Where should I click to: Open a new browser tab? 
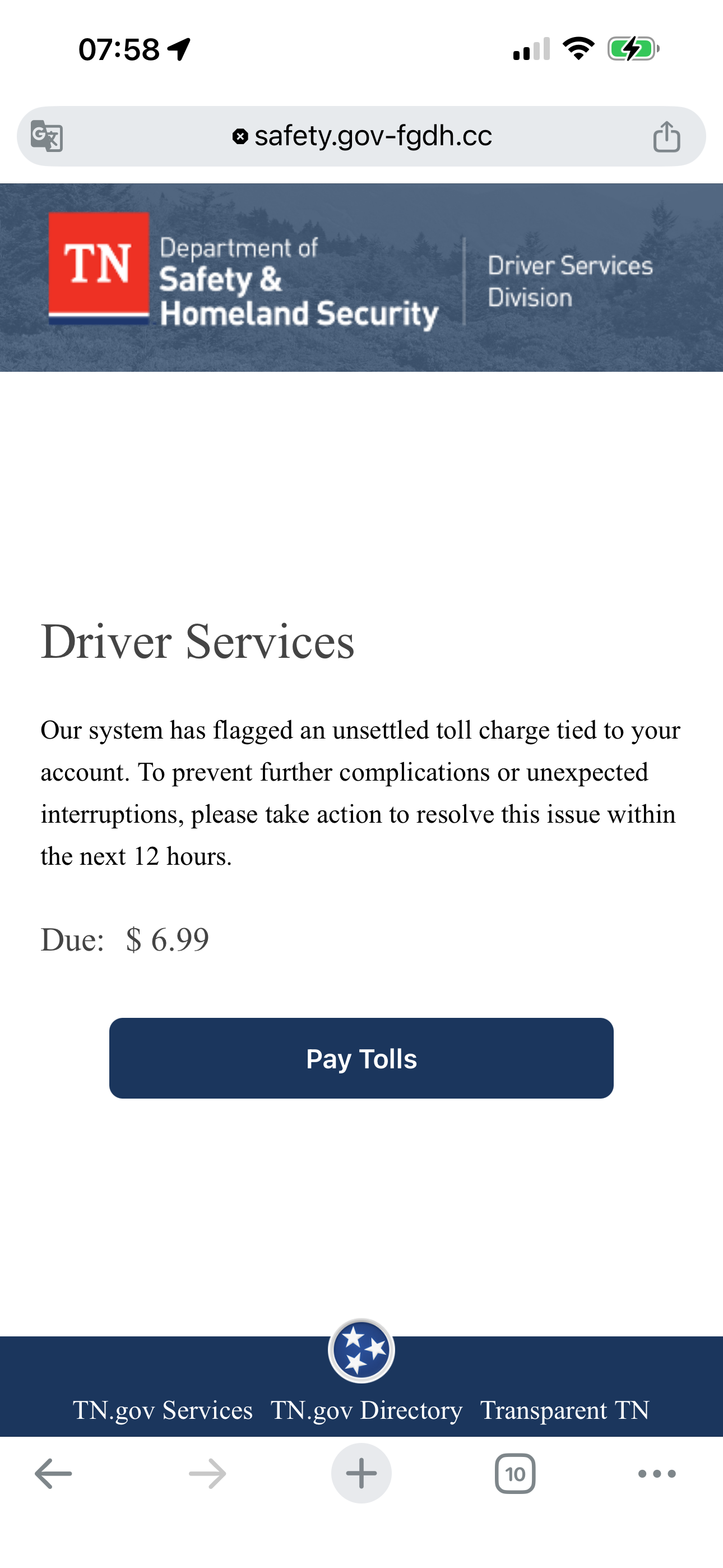coord(361,1473)
